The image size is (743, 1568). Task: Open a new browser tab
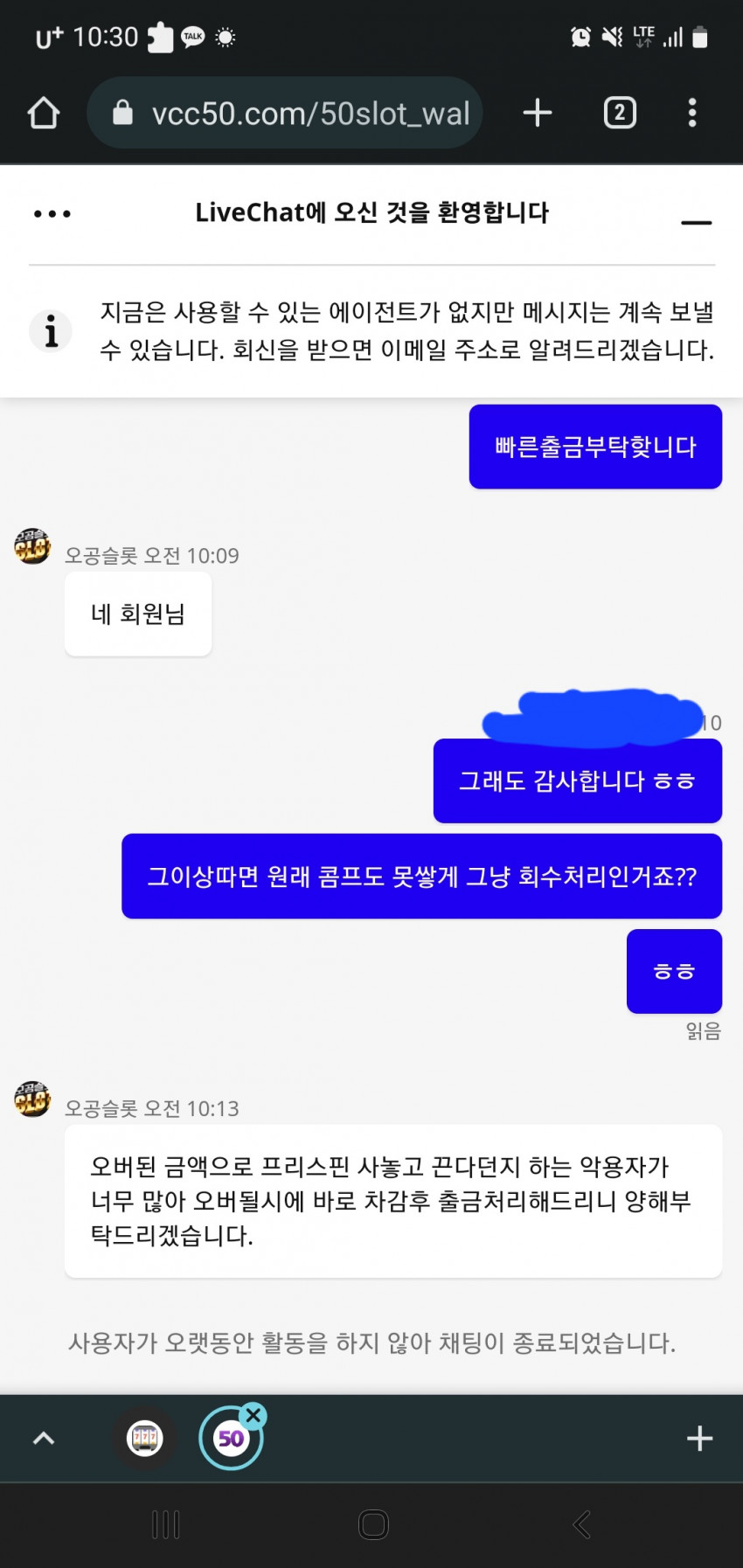click(538, 113)
